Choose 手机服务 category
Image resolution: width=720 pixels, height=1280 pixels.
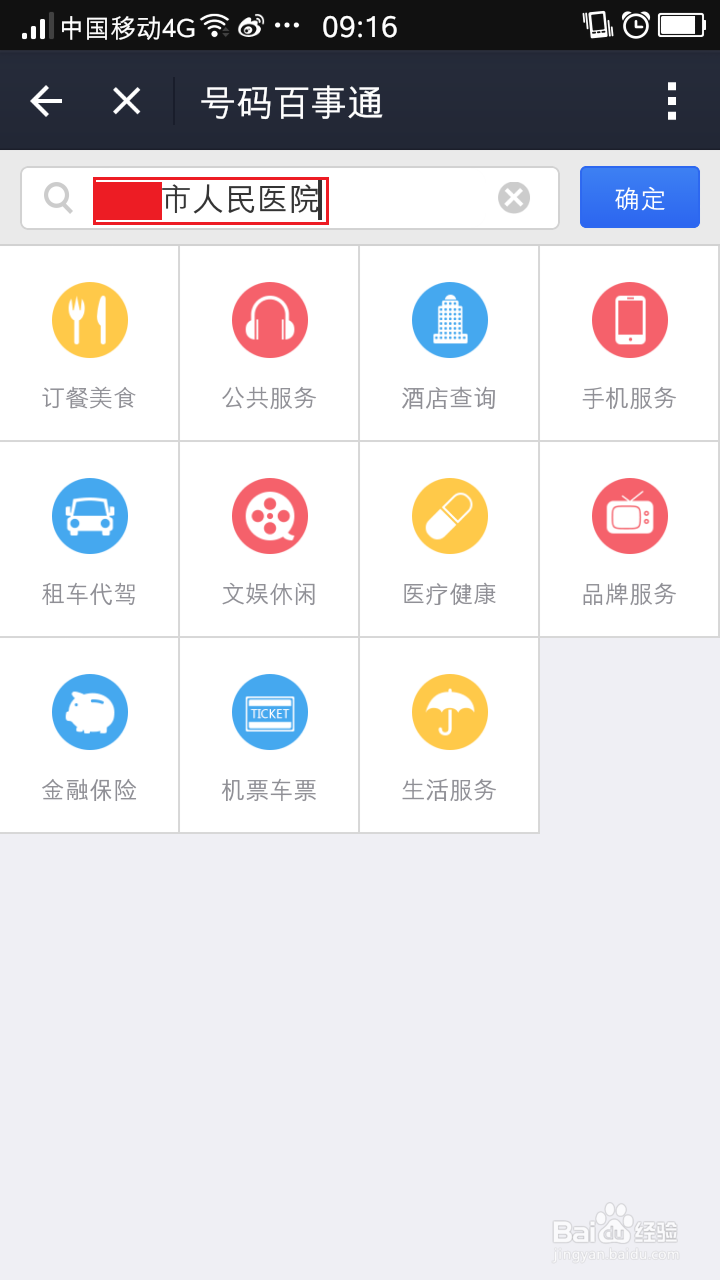[629, 343]
